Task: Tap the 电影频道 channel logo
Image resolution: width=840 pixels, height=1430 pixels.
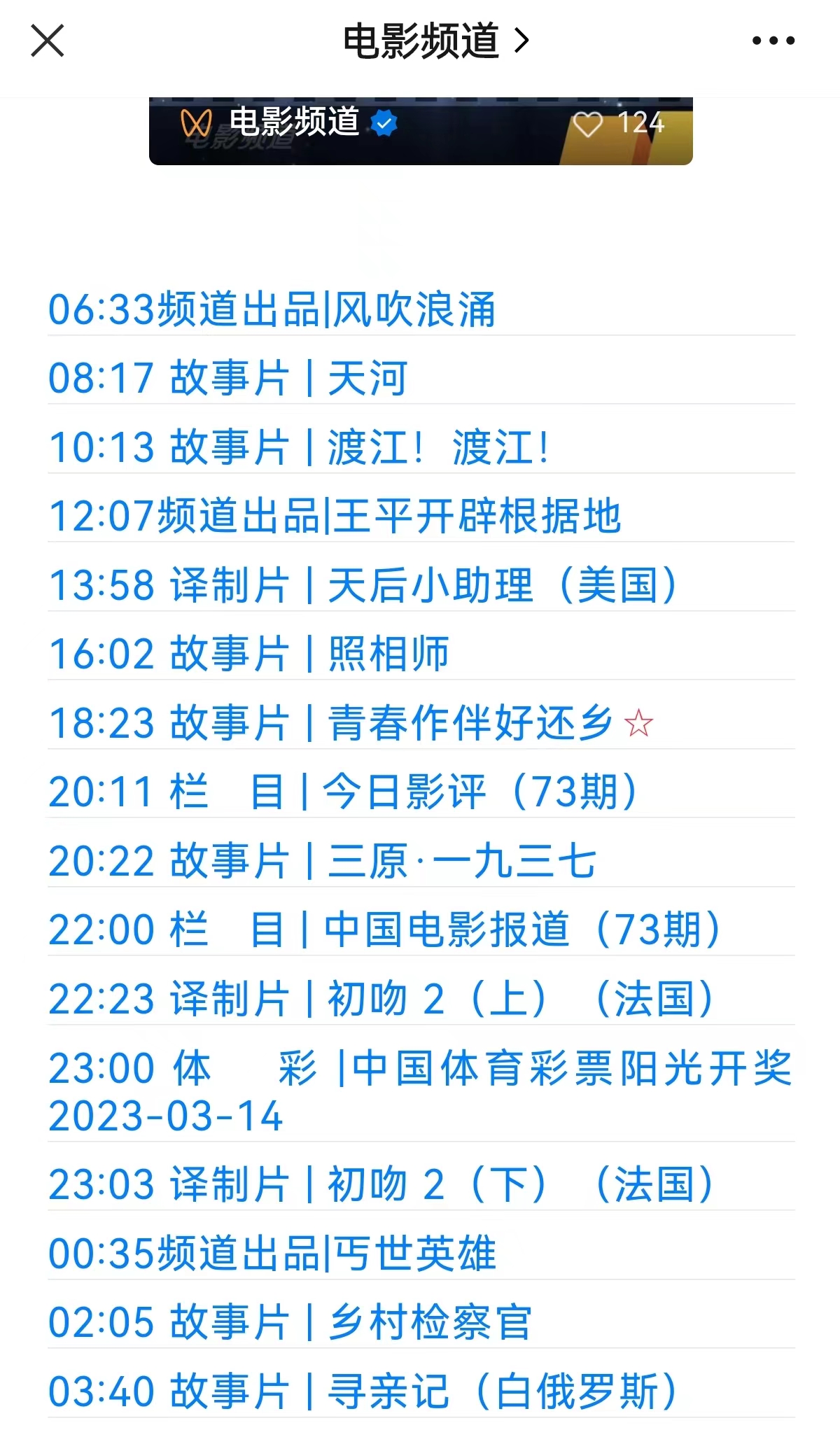Action: click(x=197, y=122)
